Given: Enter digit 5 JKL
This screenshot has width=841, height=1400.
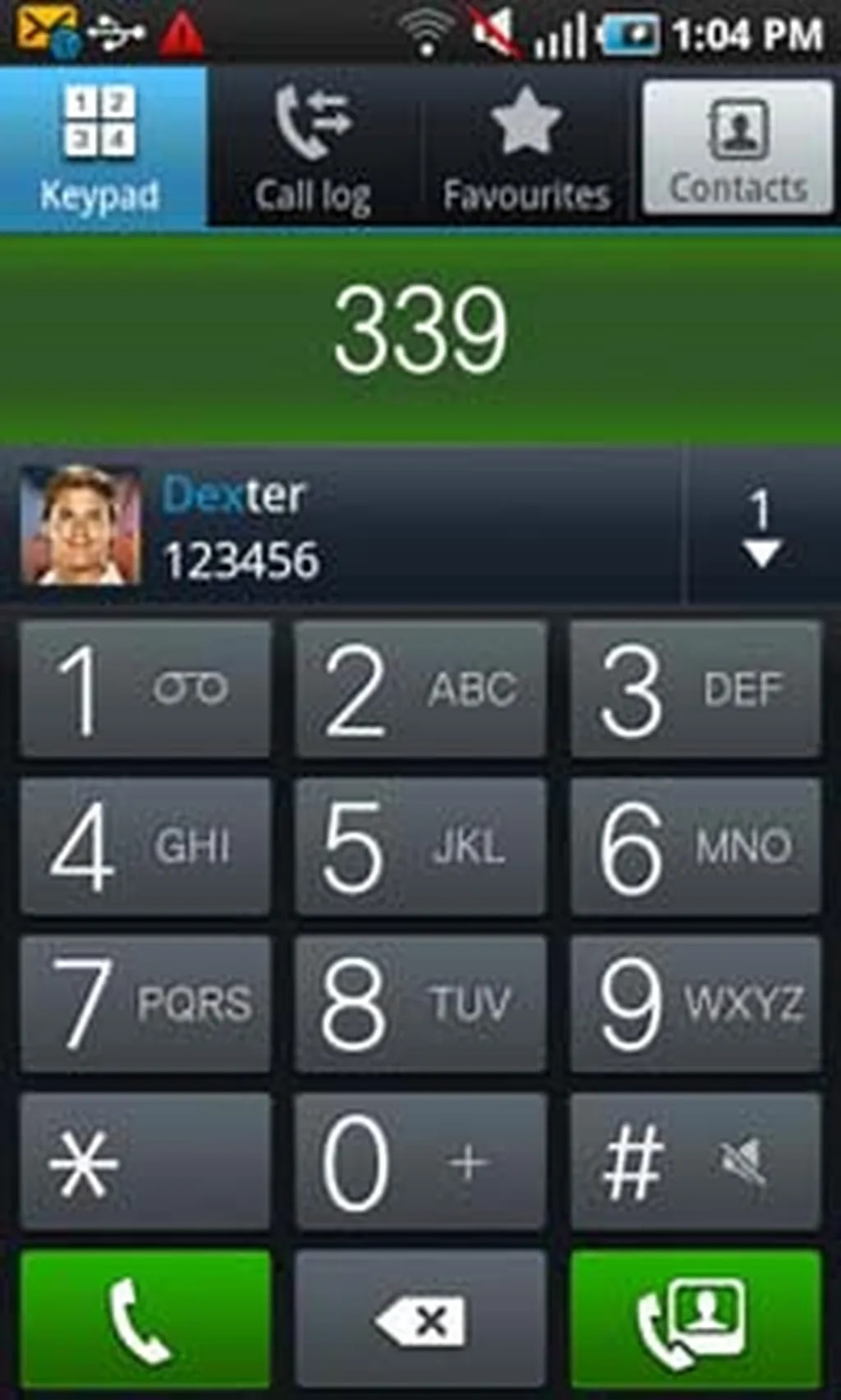Looking at the screenshot, I should click(x=420, y=846).
